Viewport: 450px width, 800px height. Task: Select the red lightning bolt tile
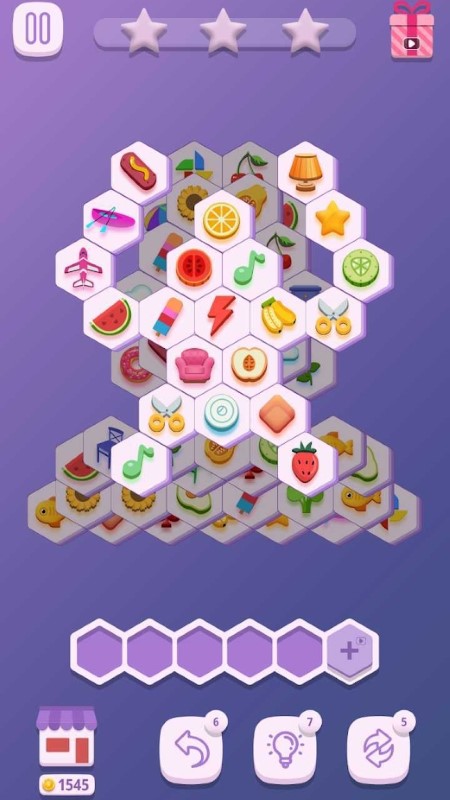click(222, 316)
